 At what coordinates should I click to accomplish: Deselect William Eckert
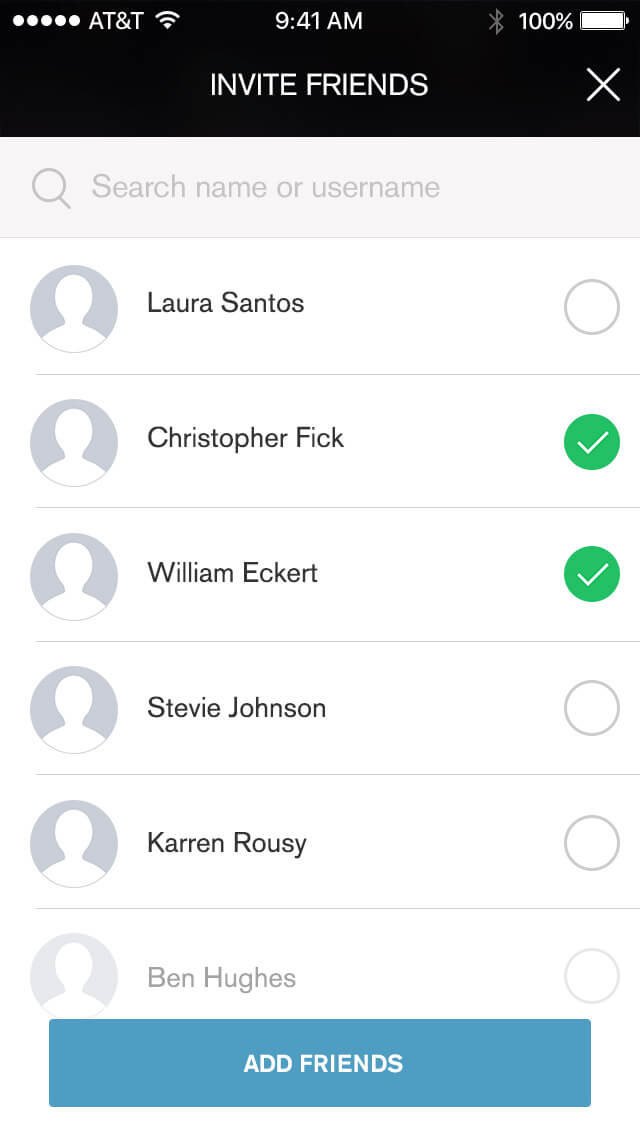tap(592, 574)
